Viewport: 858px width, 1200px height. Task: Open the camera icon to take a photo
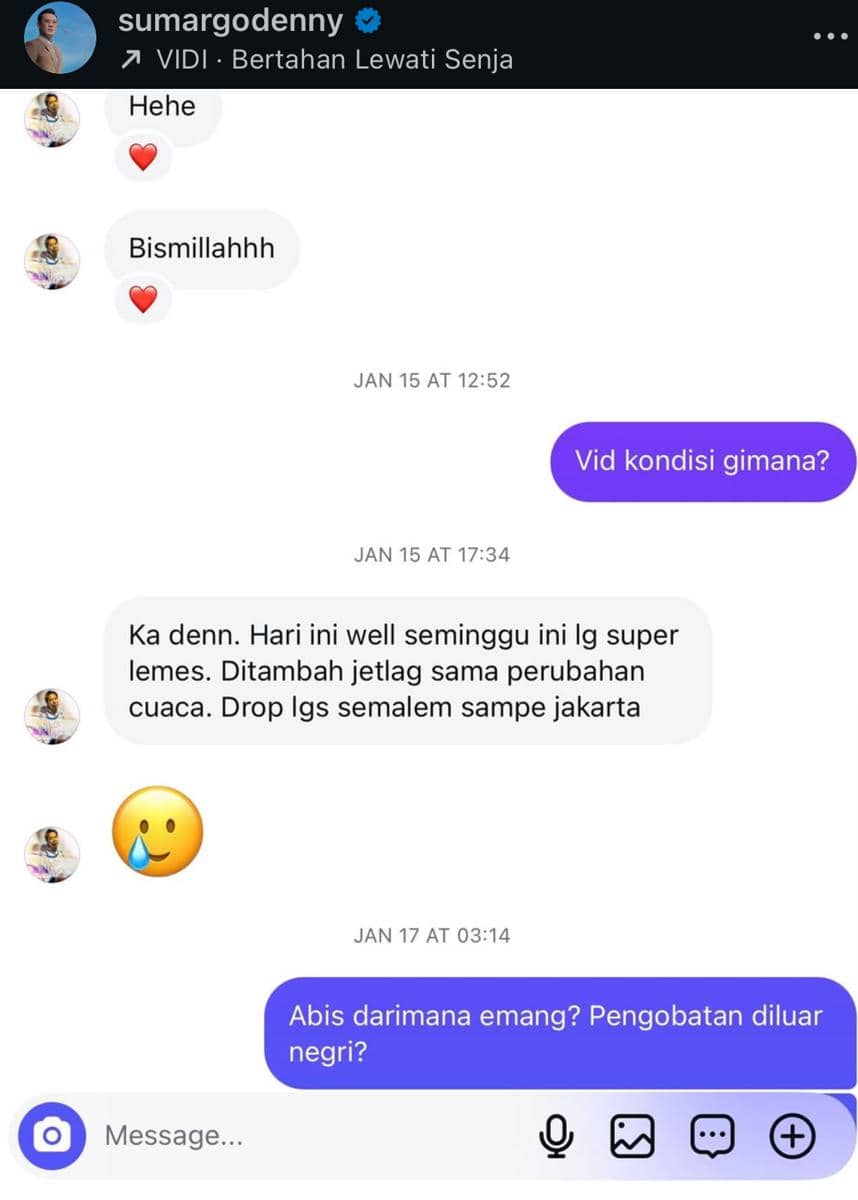[x=51, y=1135]
